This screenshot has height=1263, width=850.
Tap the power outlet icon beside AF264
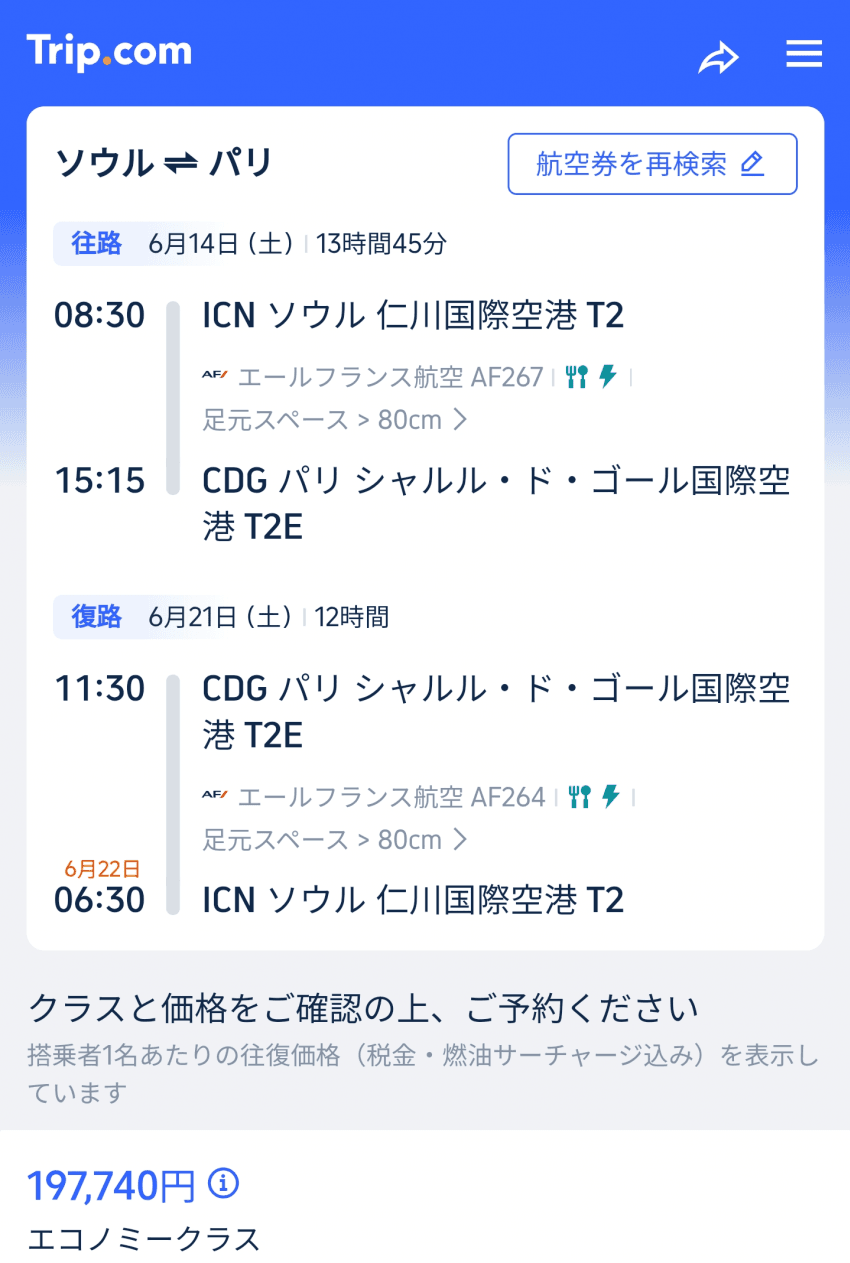[609, 797]
